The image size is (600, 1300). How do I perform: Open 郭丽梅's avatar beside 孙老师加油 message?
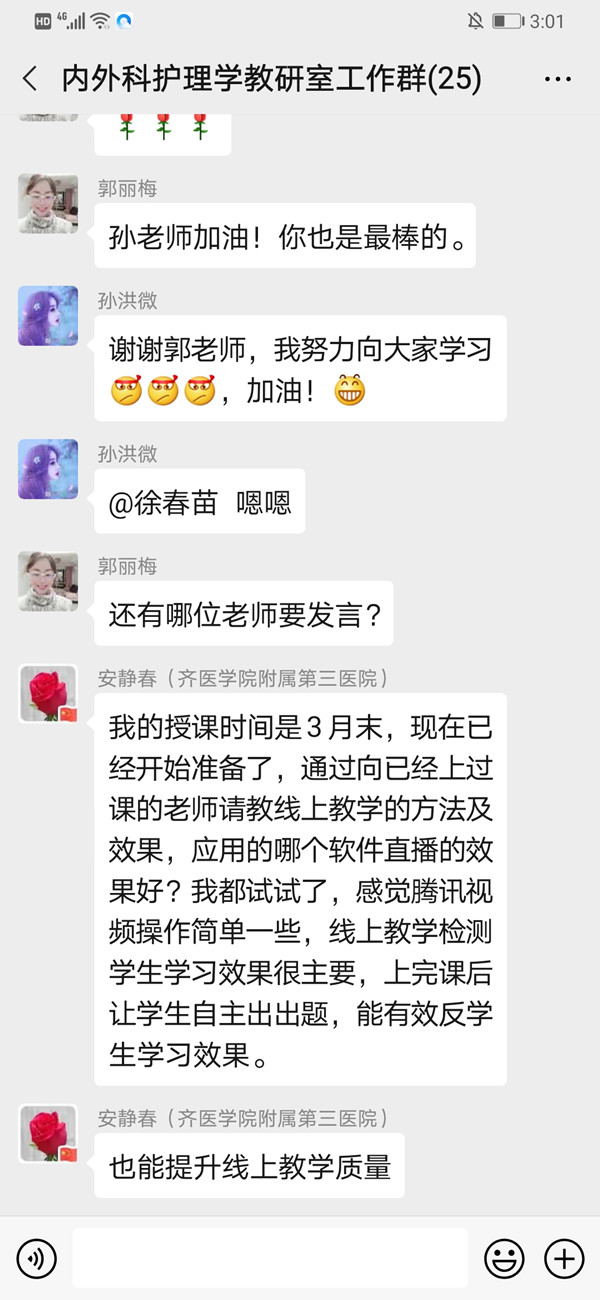click(48, 204)
